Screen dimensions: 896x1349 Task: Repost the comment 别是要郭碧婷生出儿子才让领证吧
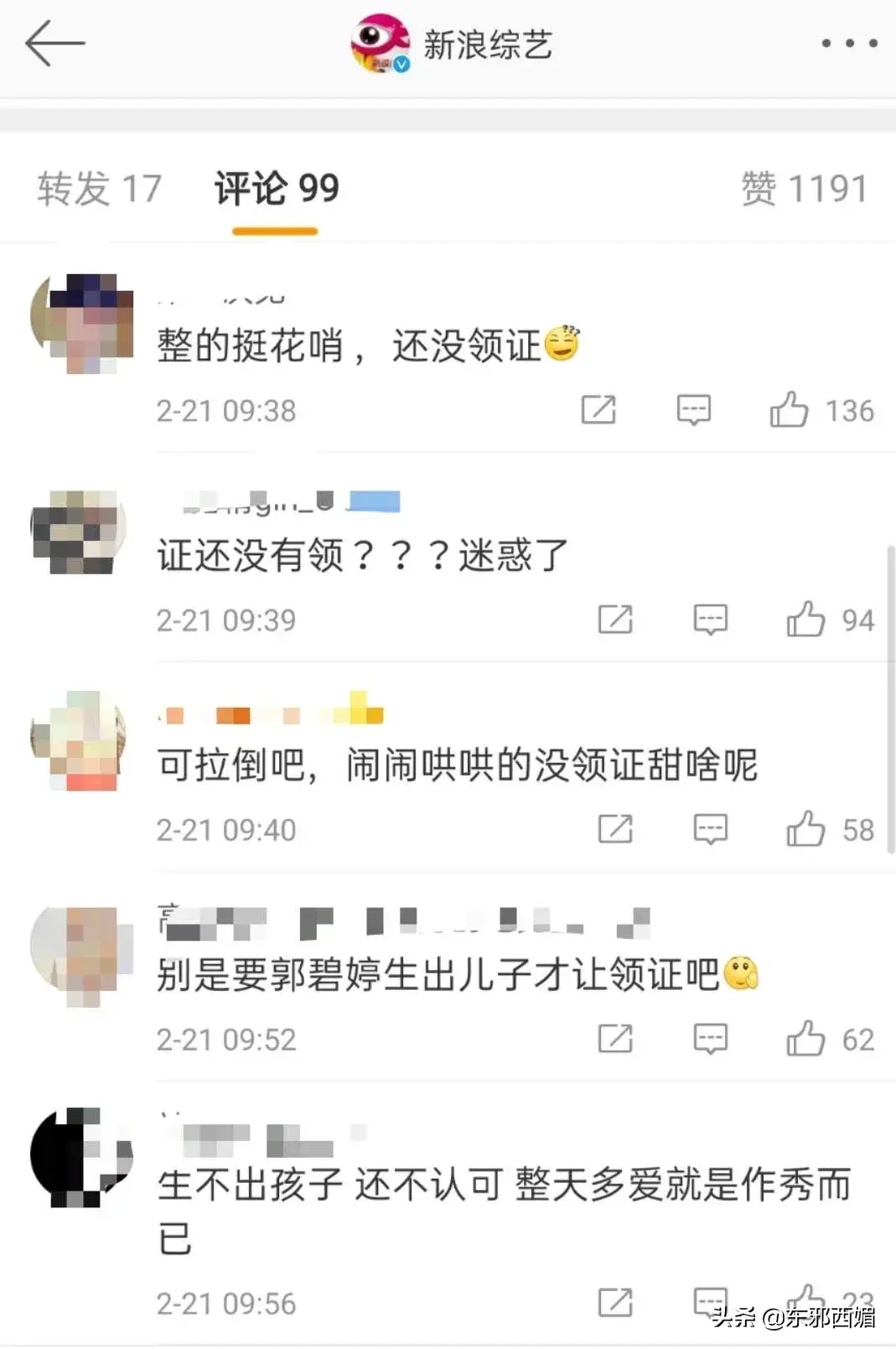(615, 1039)
